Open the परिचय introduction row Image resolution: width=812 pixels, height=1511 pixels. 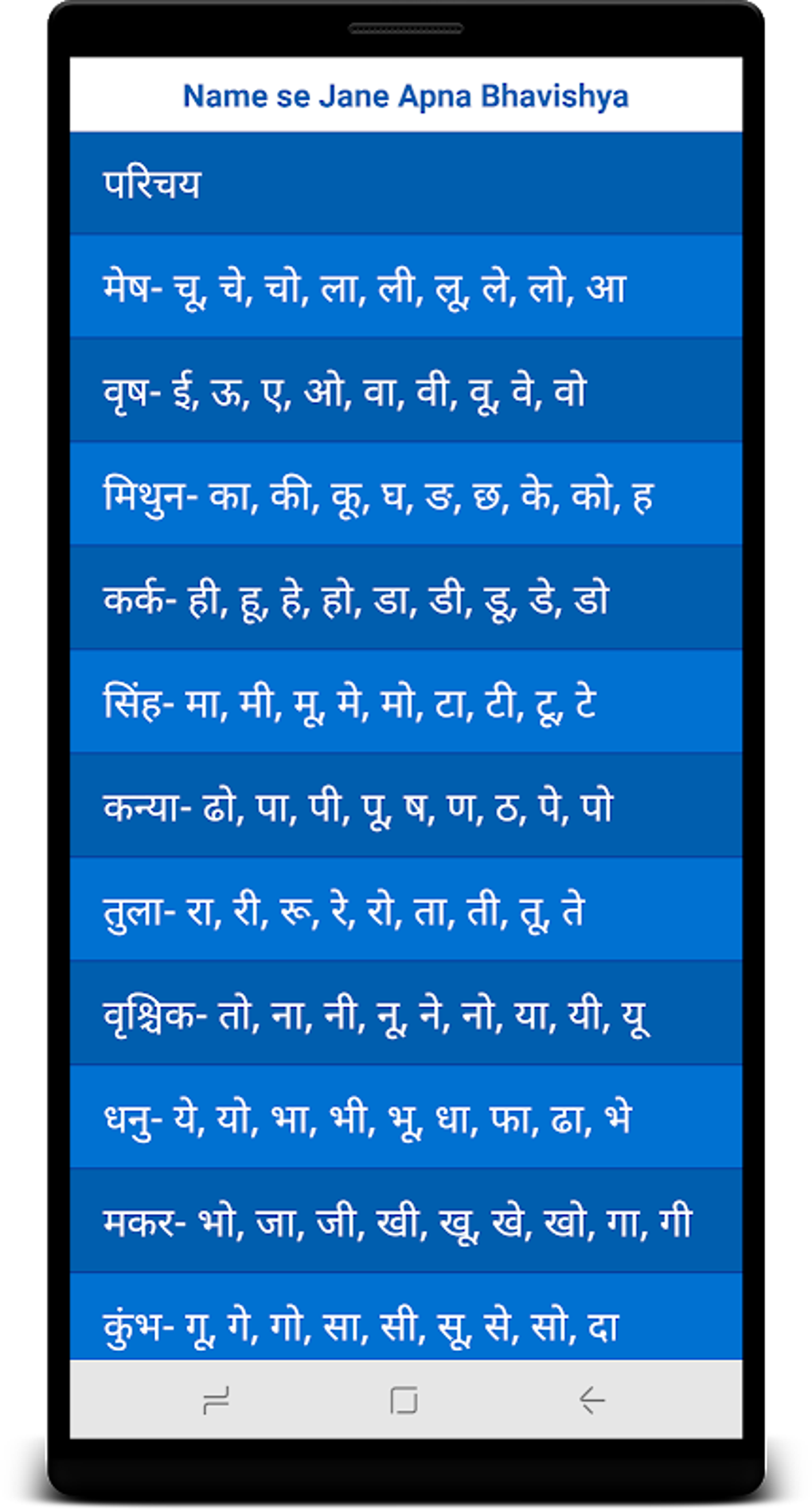point(405,184)
